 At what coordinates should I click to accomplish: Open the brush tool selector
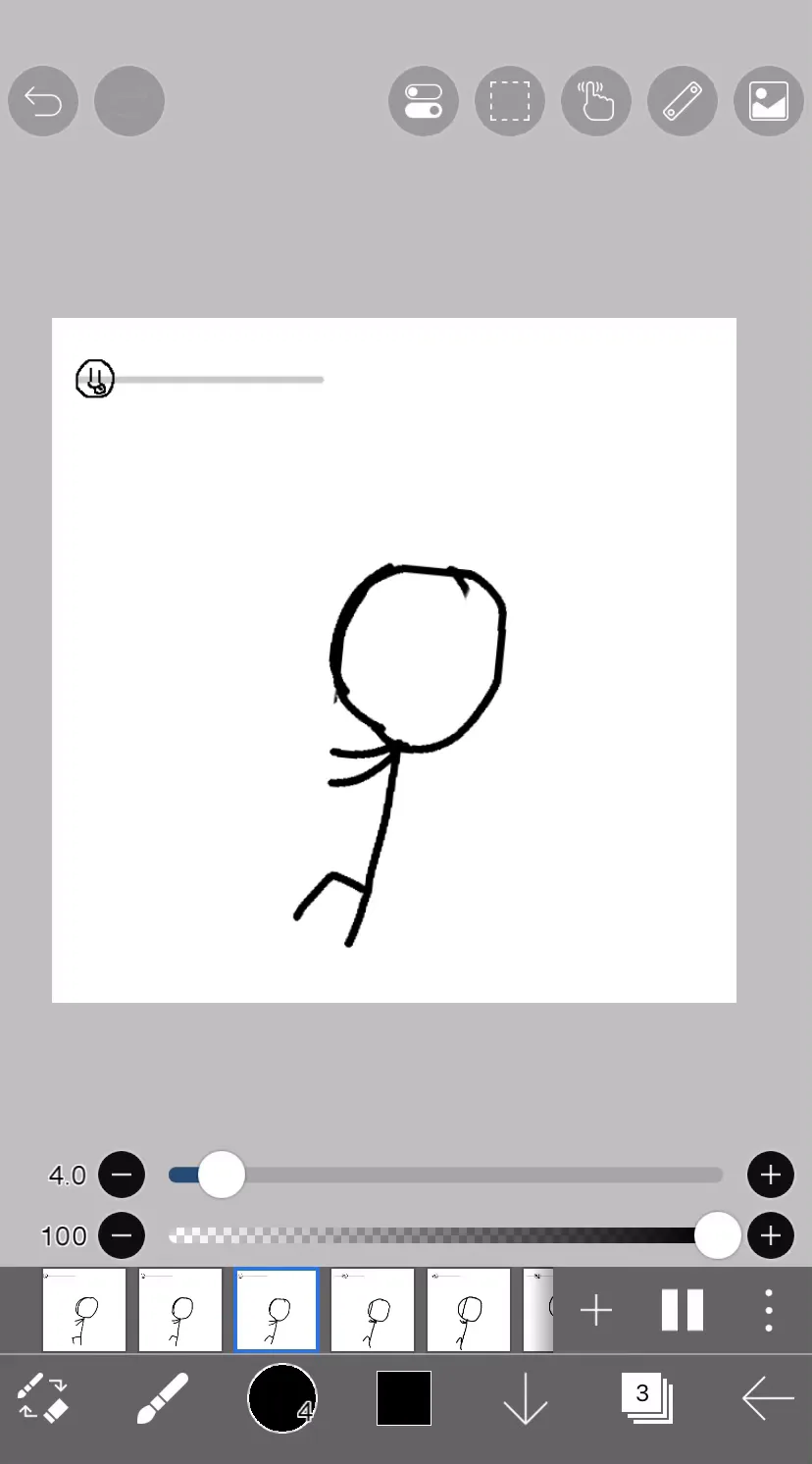tap(162, 1397)
